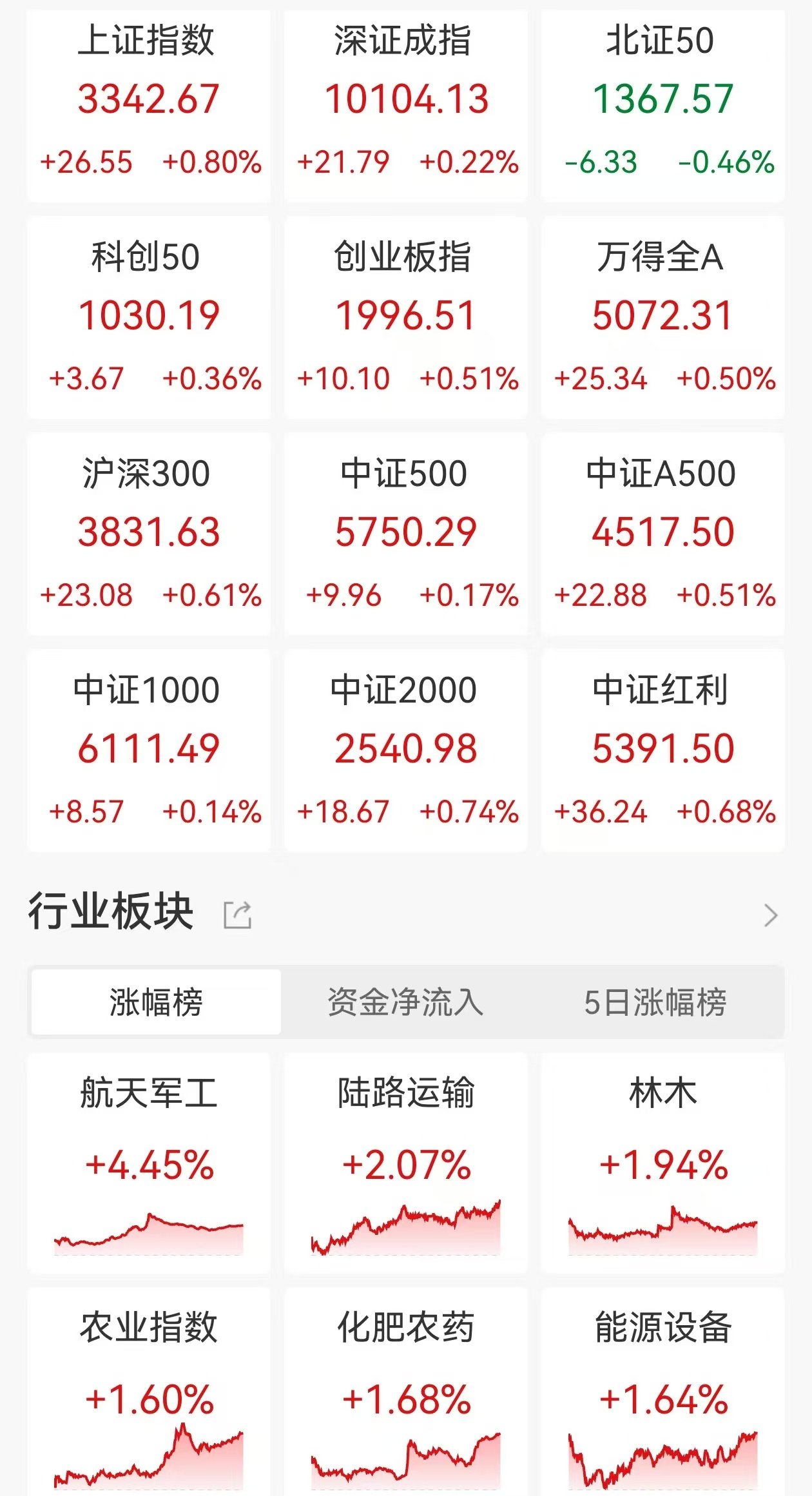Screen dimensions: 812x1496
Task: View the 科创50 index details
Action: click(148, 317)
